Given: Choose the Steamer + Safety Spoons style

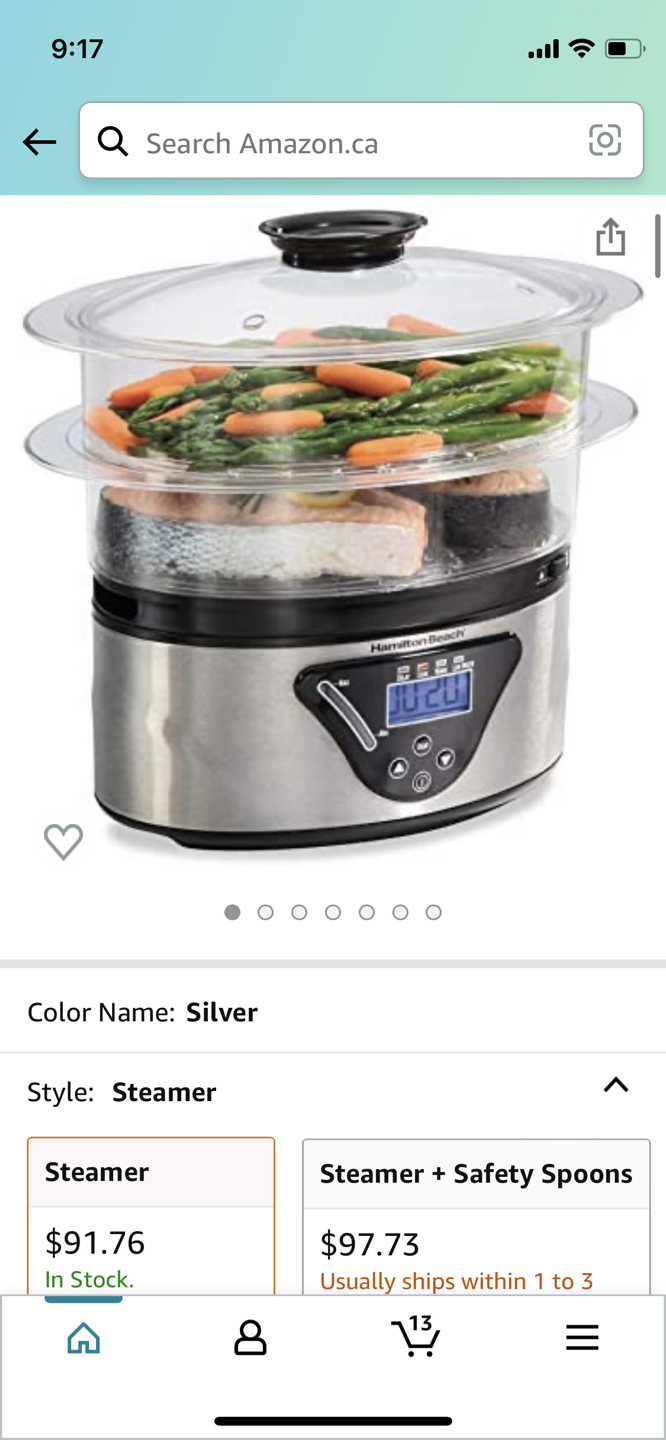Looking at the screenshot, I should (x=476, y=1217).
